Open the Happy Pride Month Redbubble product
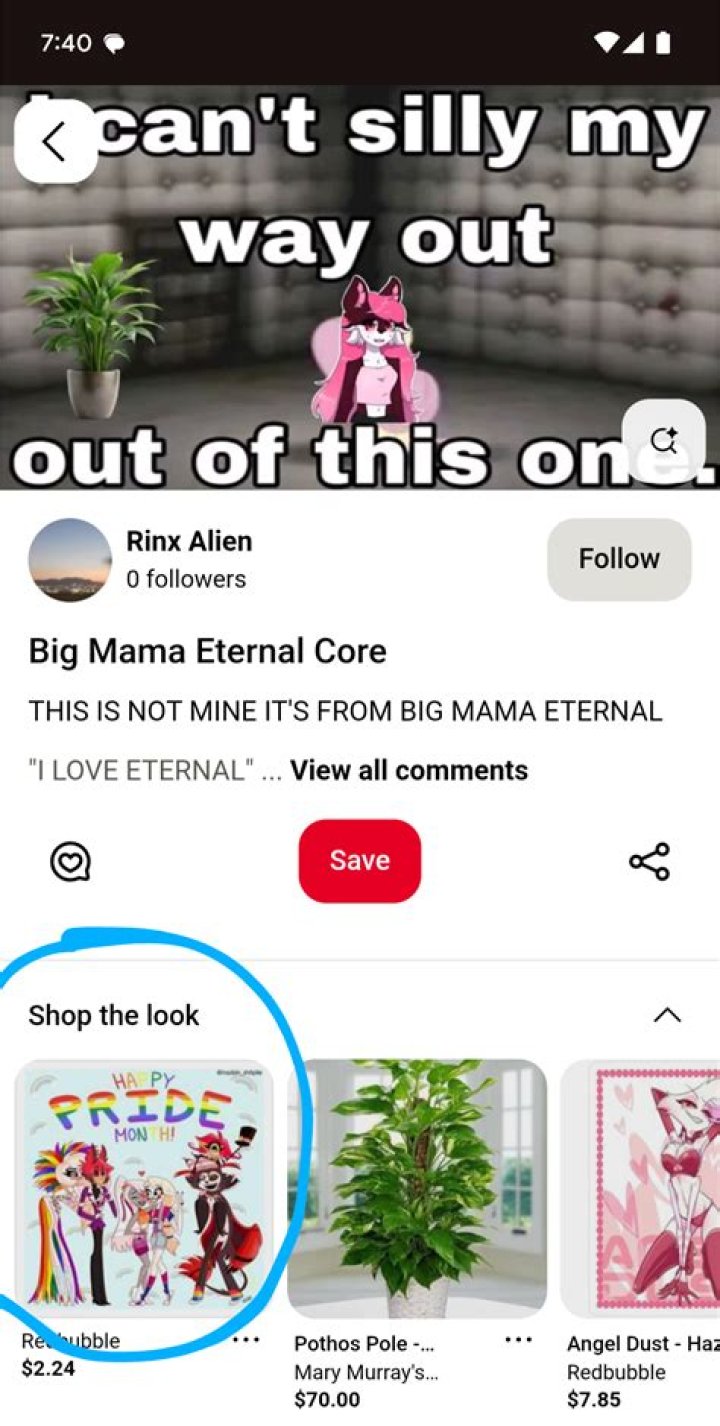 click(144, 1188)
